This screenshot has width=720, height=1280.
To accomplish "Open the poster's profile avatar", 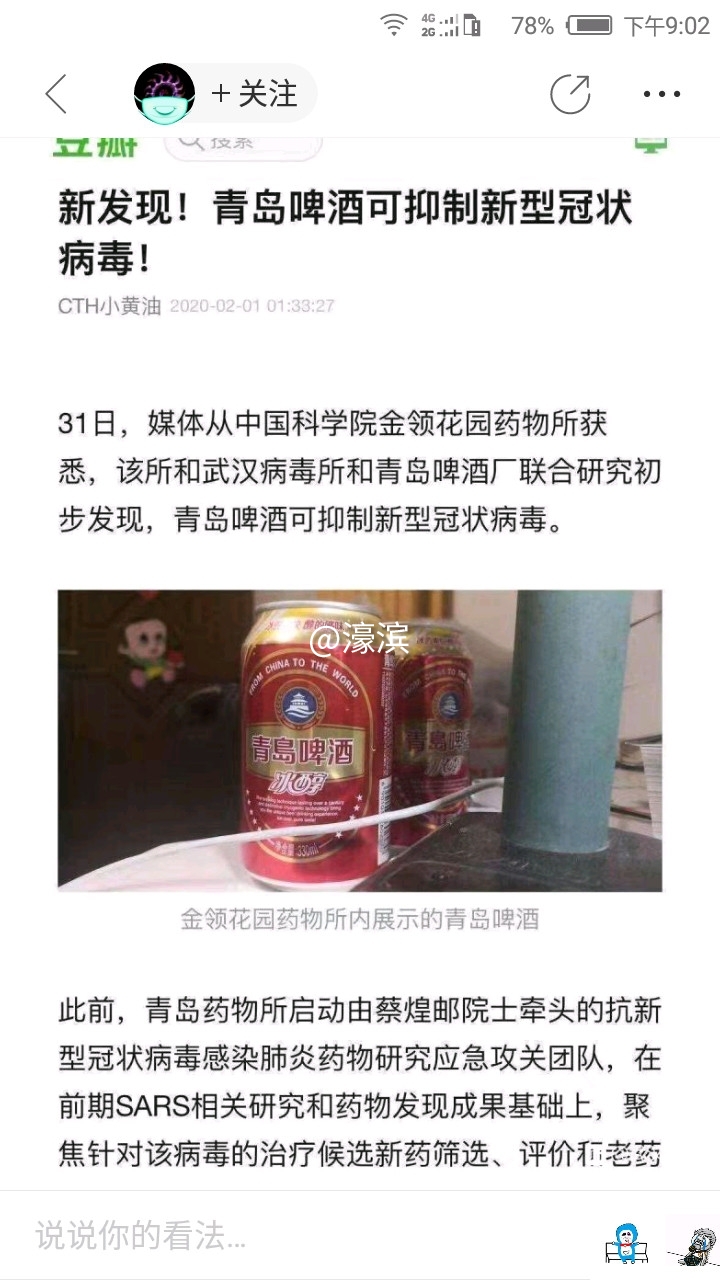I will [x=164, y=94].
